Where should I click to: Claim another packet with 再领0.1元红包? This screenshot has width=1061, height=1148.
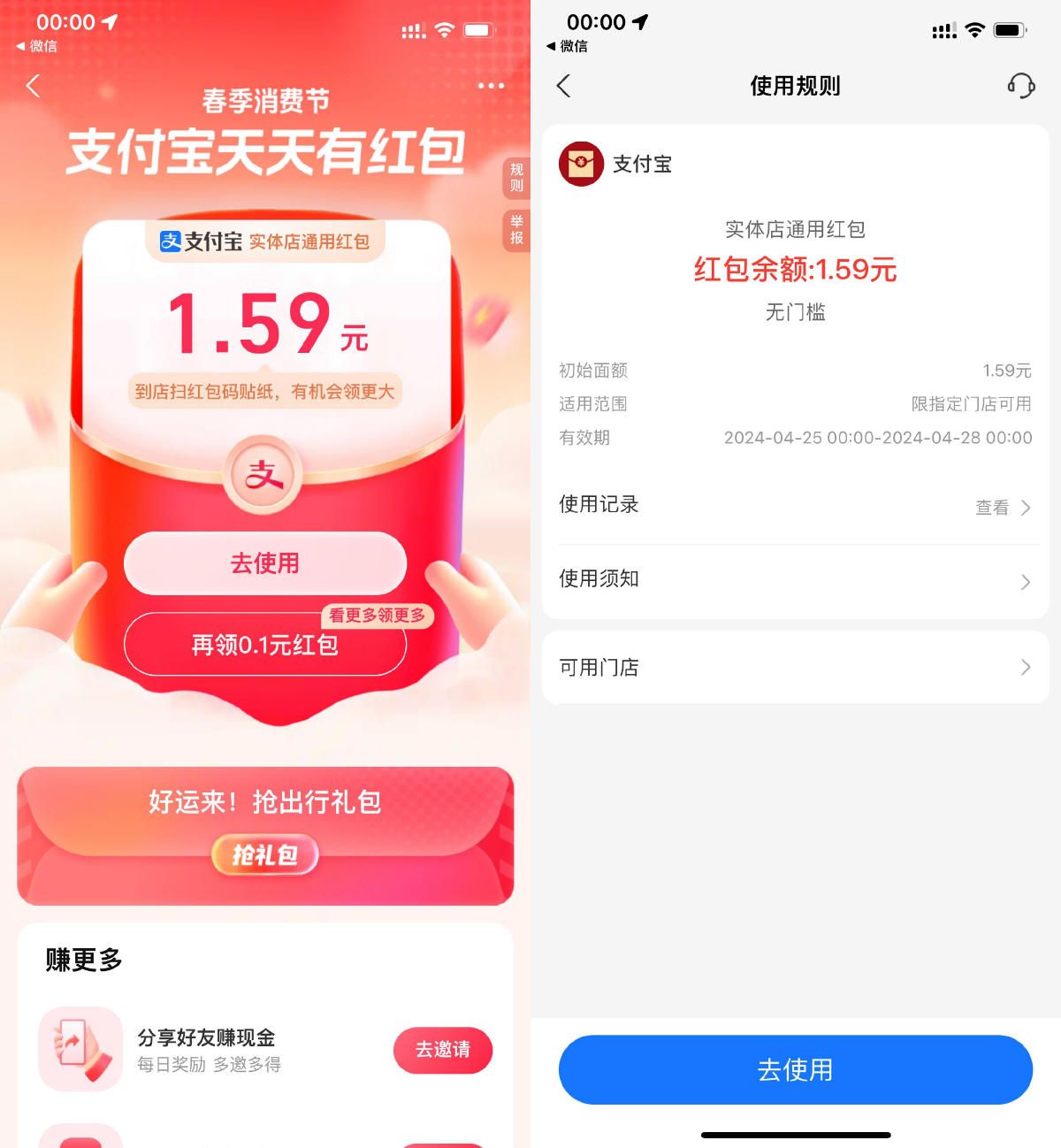coord(265,645)
